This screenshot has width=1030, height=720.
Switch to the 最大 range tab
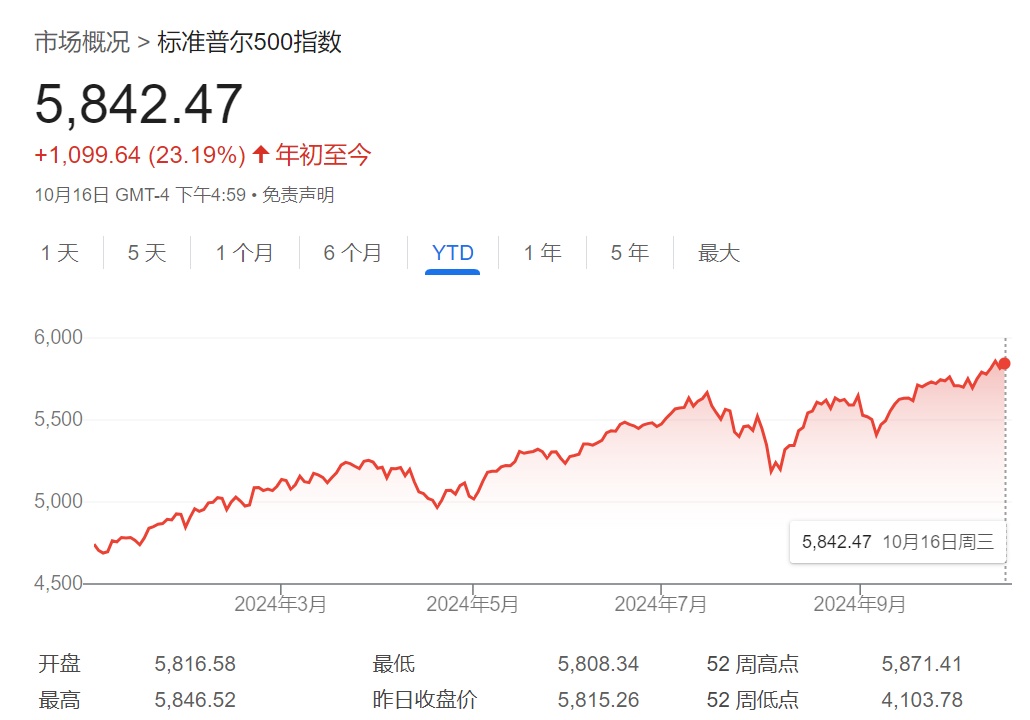[x=719, y=253]
